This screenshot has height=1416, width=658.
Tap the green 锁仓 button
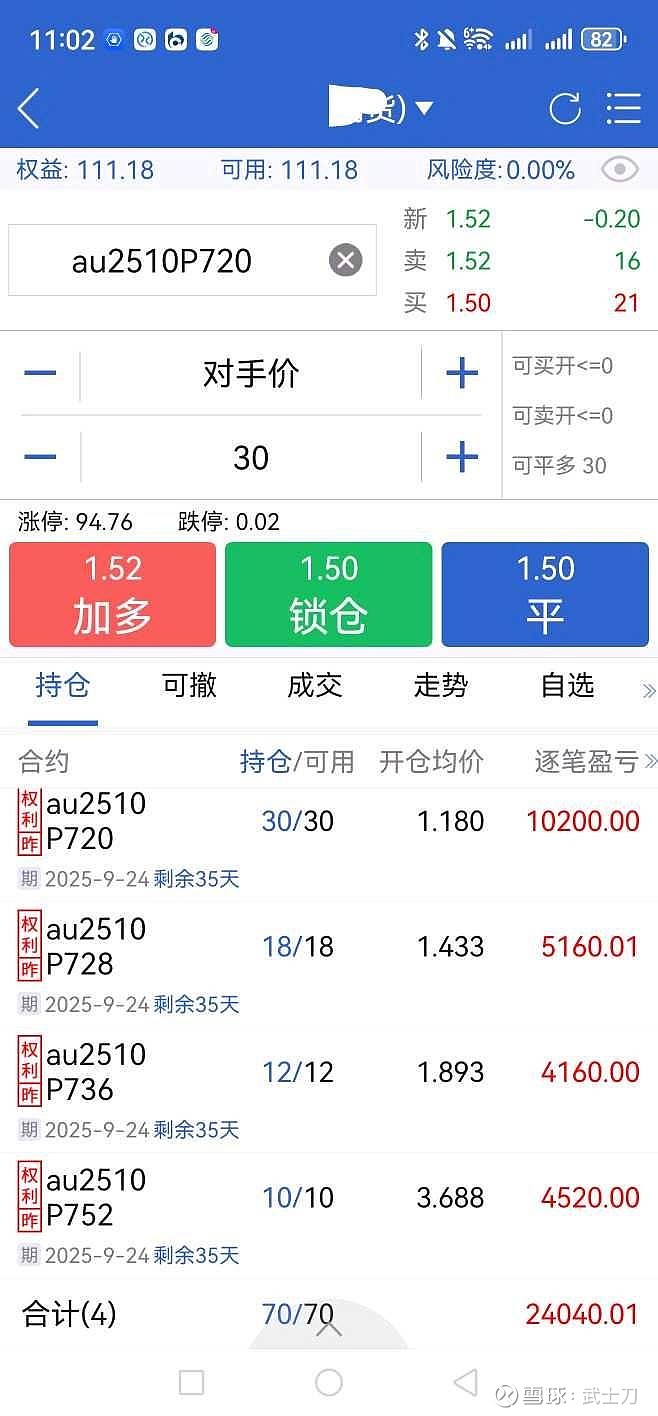329,594
